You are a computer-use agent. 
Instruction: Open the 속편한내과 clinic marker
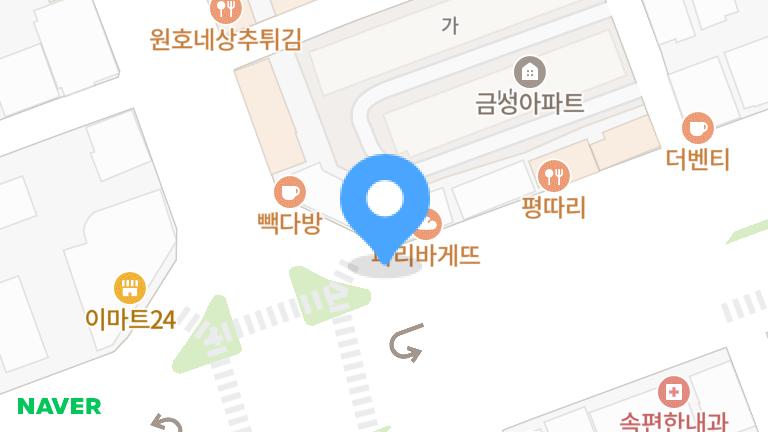(x=675, y=392)
